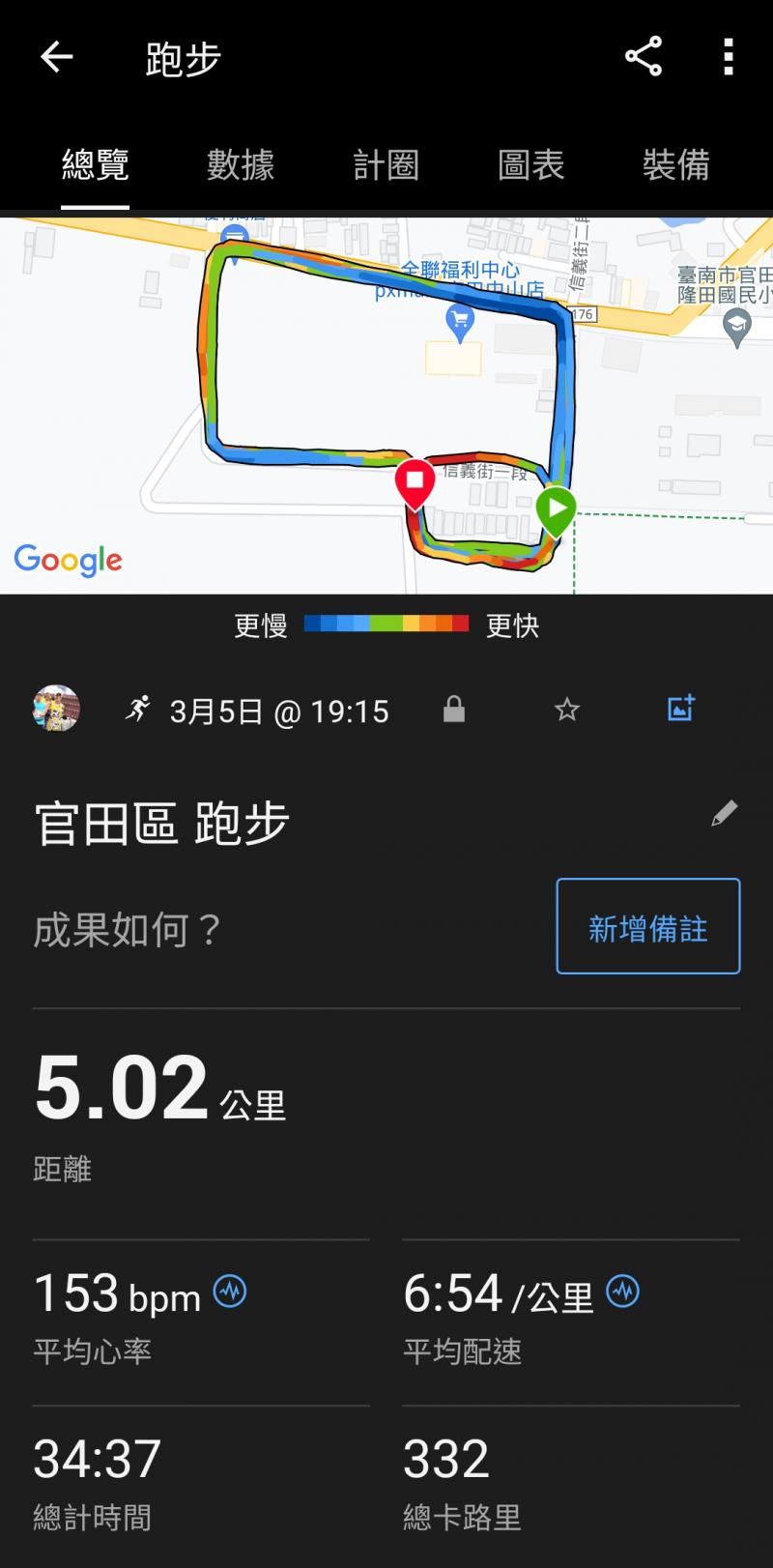Tap the 新增備註 button

click(x=647, y=926)
